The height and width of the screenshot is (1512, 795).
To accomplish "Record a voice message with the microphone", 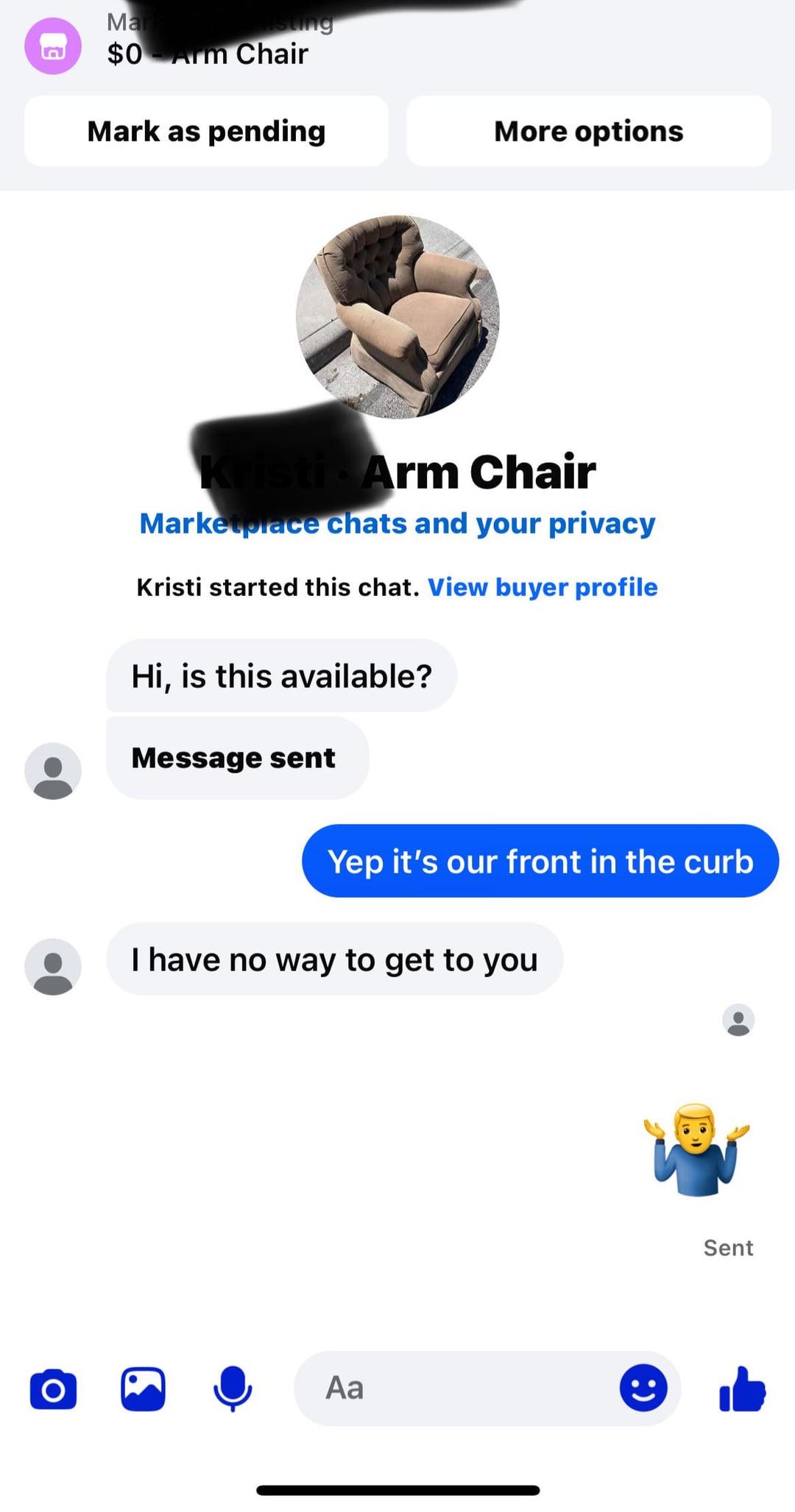I will click(x=233, y=1390).
